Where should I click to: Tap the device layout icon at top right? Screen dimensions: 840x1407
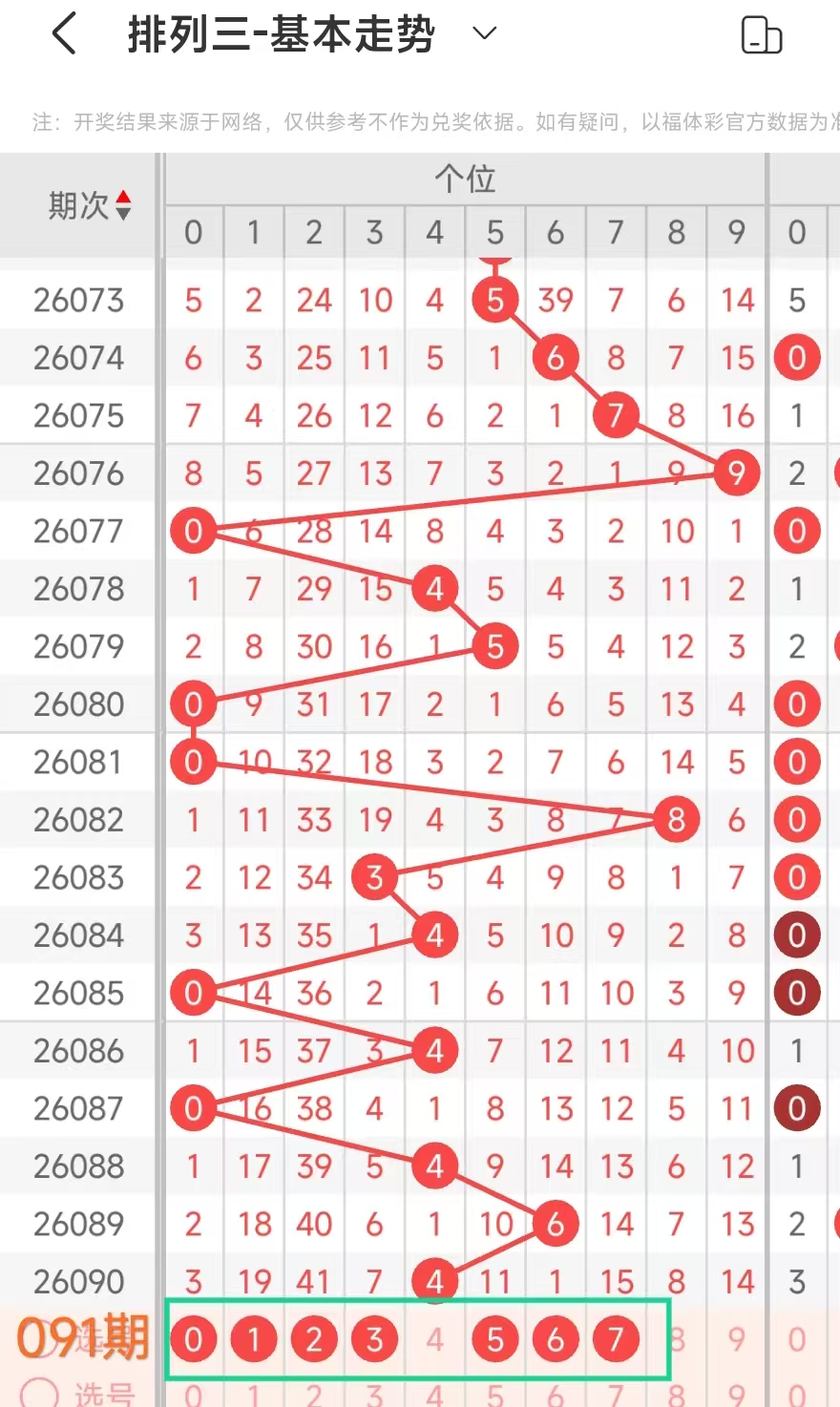point(761,35)
